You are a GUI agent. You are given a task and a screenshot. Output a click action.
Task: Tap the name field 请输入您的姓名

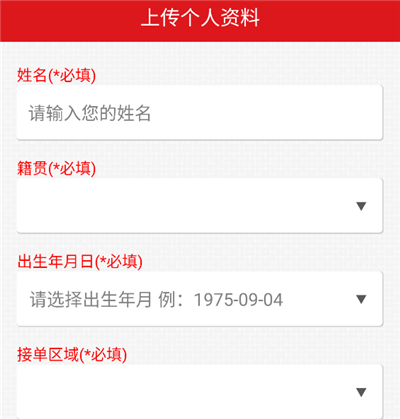point(200,113)
